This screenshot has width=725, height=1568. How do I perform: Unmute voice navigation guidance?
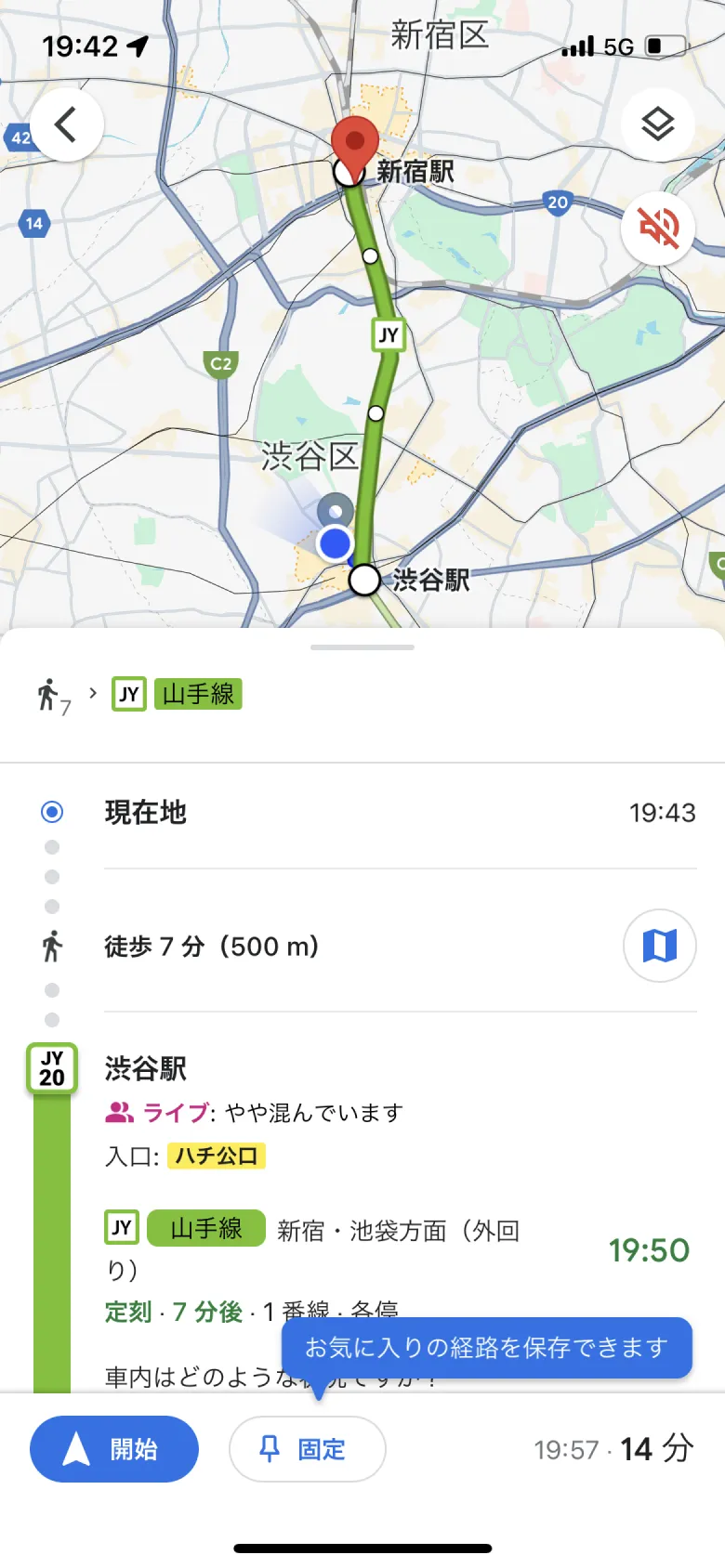[657, 228]
